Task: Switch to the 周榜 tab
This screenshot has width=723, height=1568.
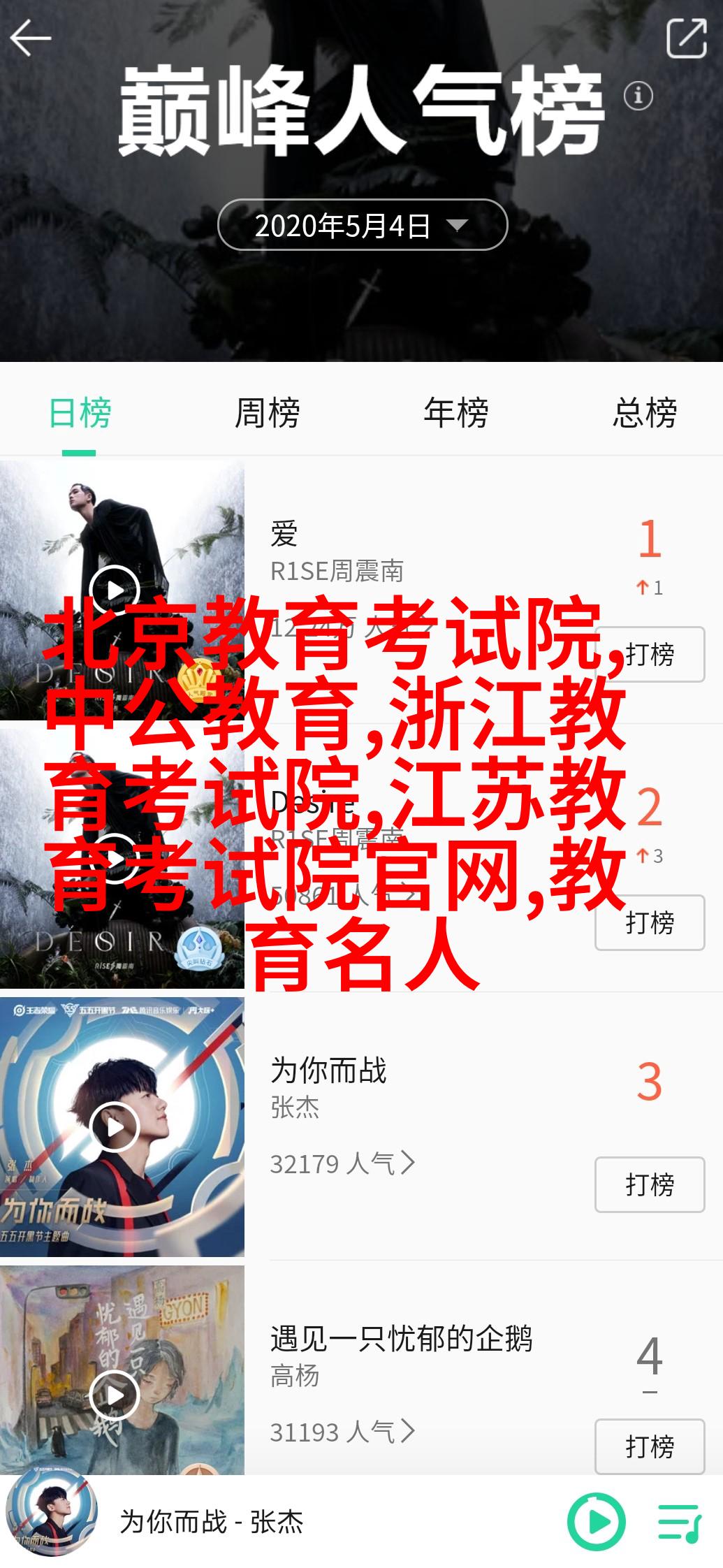Action: (268, 413)
